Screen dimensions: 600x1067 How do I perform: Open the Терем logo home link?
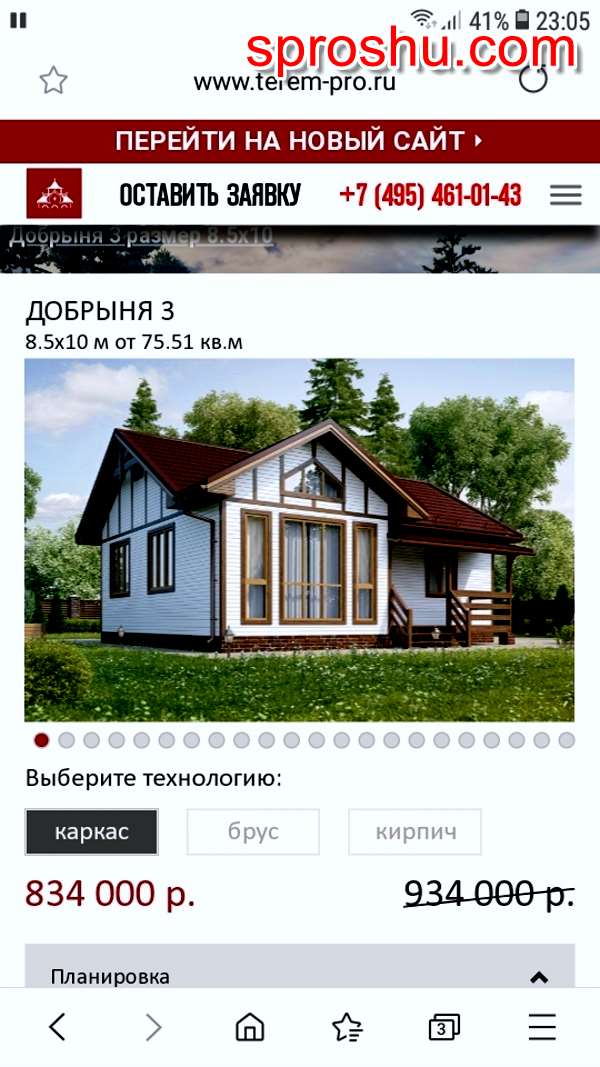tap(54, 194)
